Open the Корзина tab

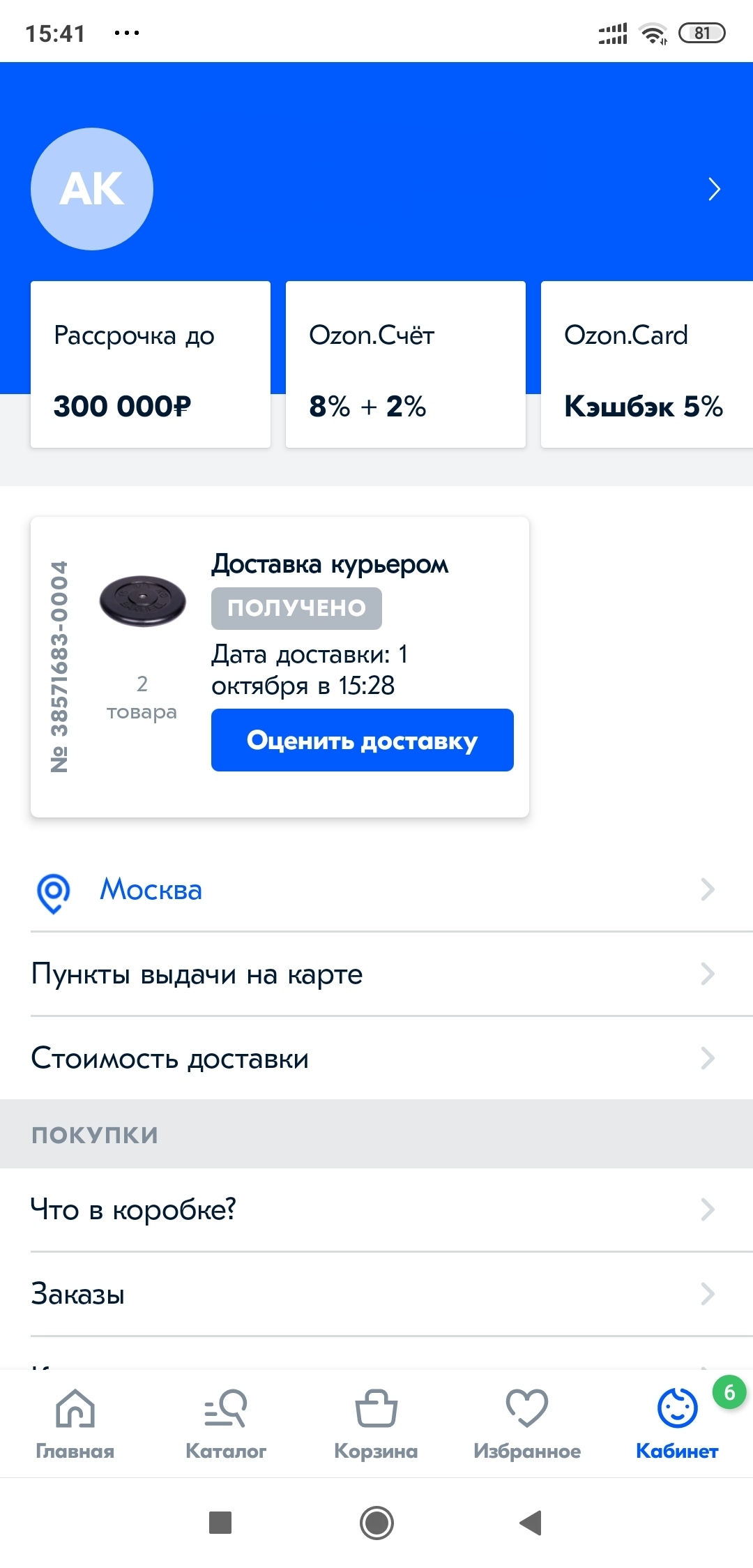pyautogui.click(x=376, y=1423)
